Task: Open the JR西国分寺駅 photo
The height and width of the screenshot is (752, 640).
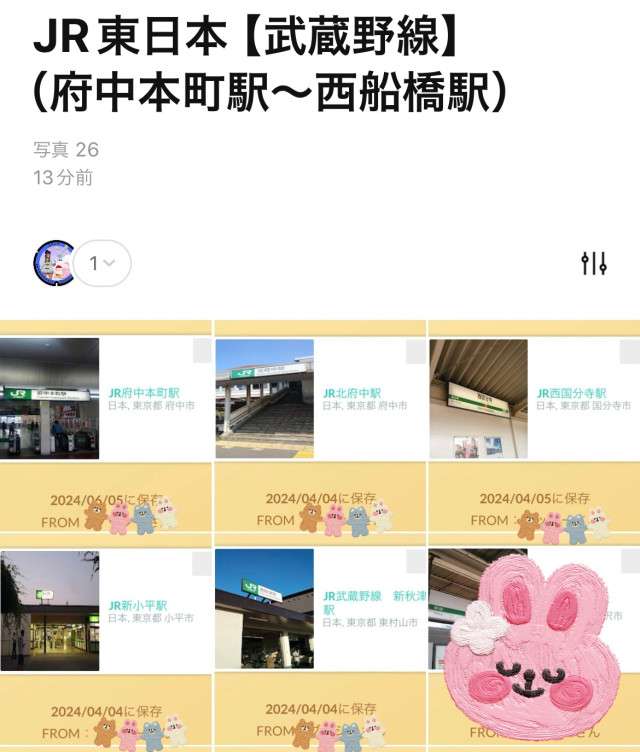Action: (x=478, y=398)
